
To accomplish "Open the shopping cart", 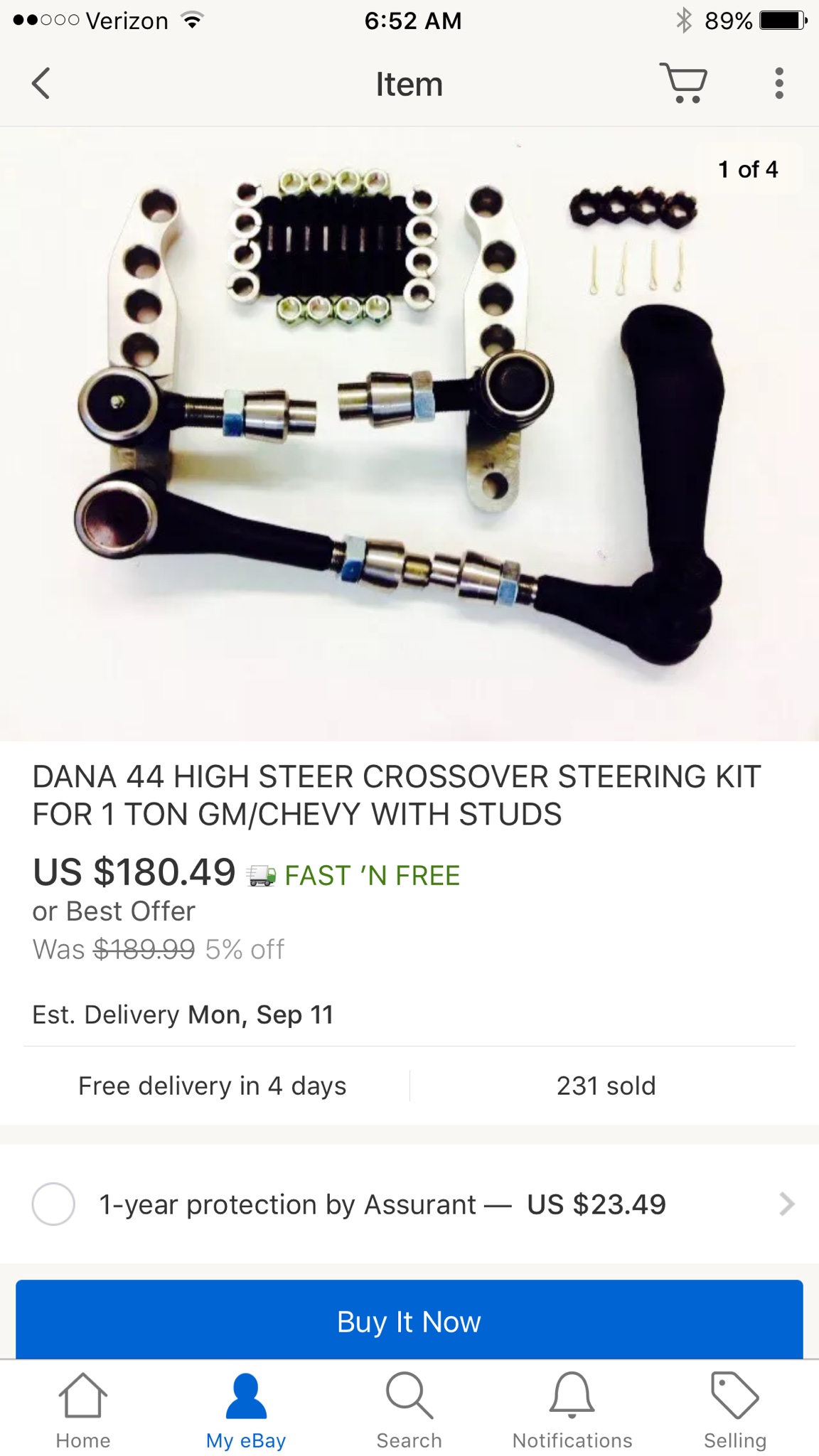I will click(683, 83).
